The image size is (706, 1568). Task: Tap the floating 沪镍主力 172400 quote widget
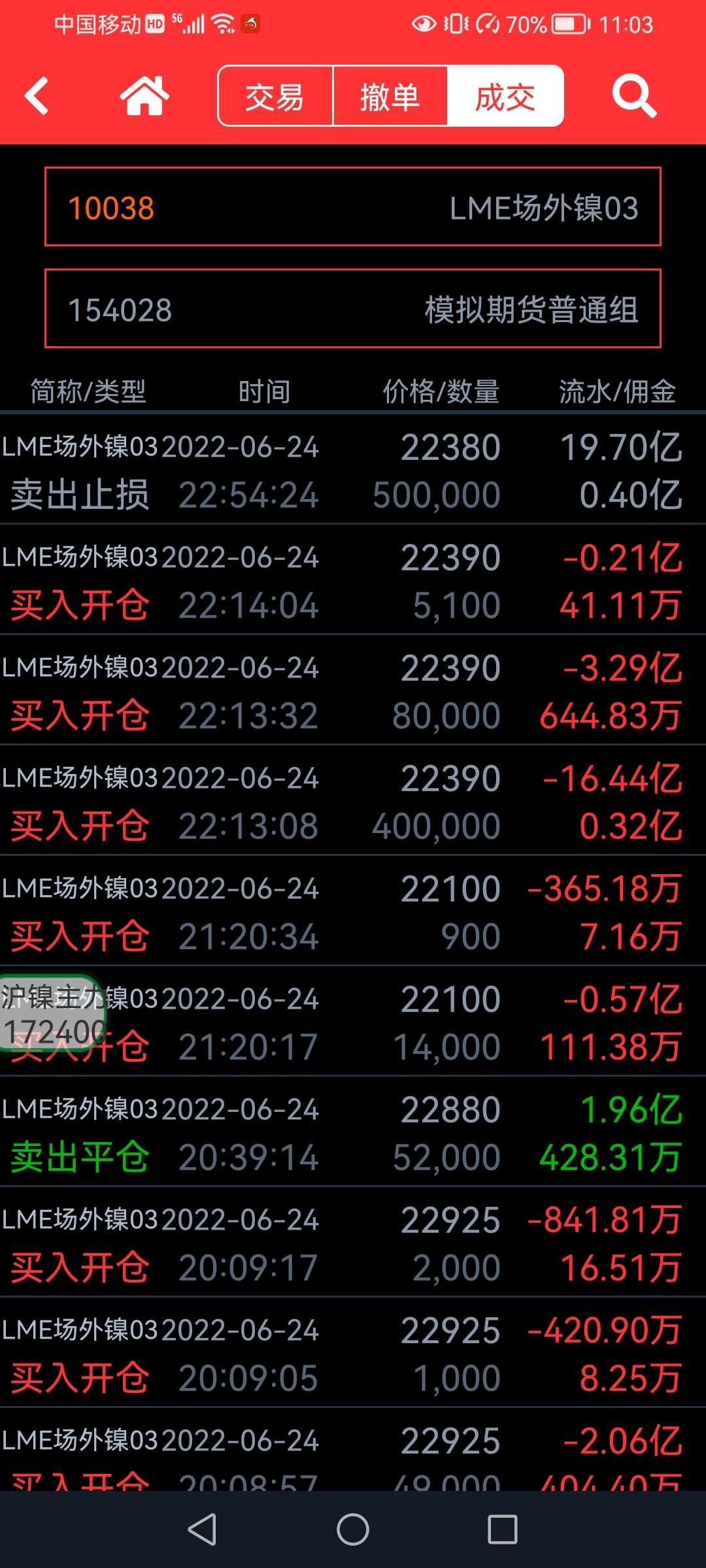52,1013
